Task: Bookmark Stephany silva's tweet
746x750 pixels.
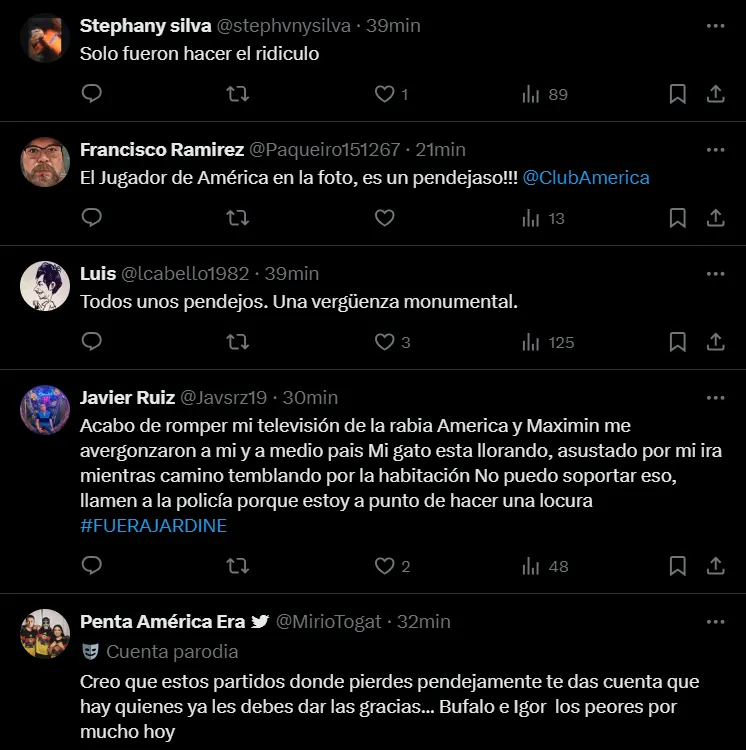Action: [x=677, y=94]
